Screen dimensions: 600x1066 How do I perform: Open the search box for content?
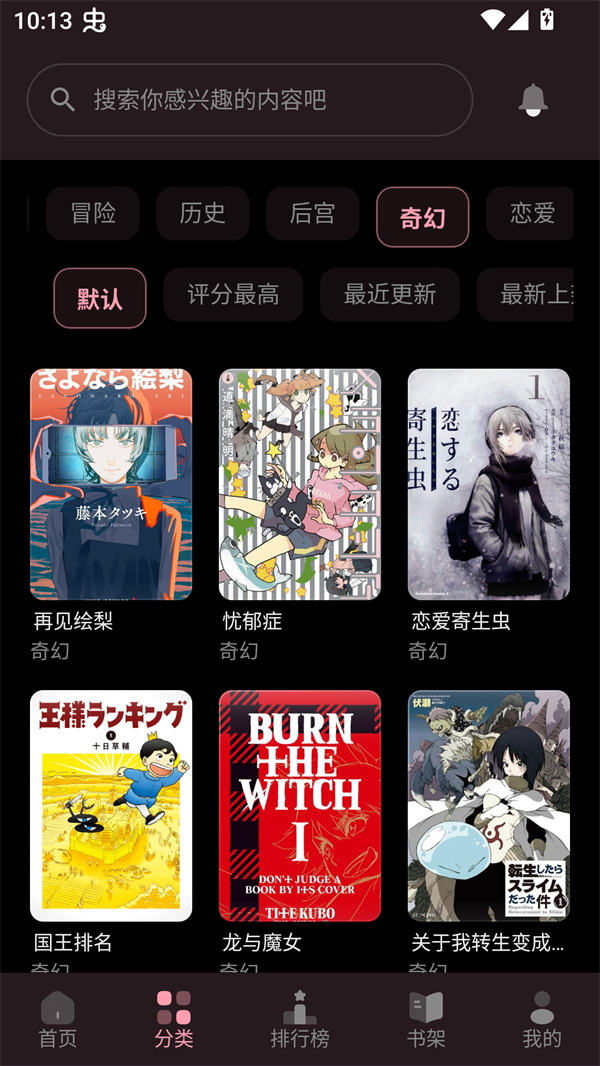[x=250, y=100]
